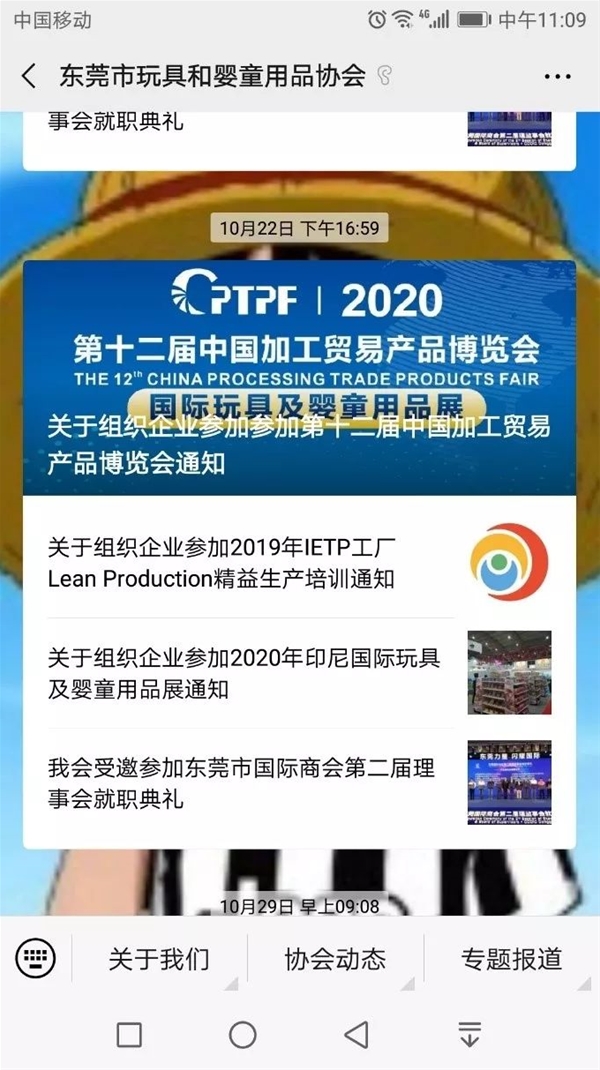Go back from the 东莞市玩具和婴童用品协会 chat
The height and width of the screenshot is (1070, 600).
coord(29,76)
